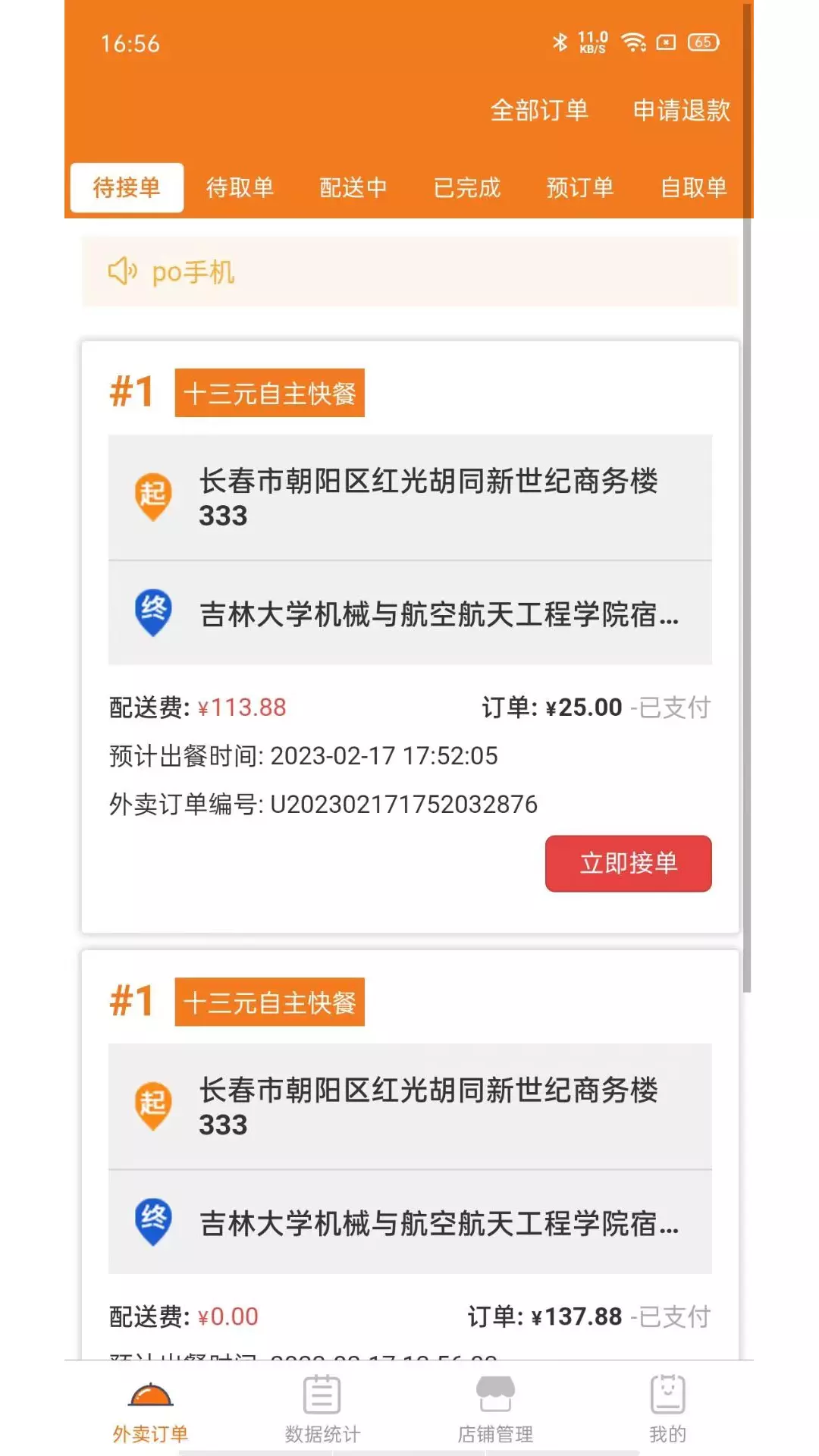The width and height of the screenshot is (819, 1456).
Task: Tap 申请退款 to view refund requests
Action: pos(682,111)
